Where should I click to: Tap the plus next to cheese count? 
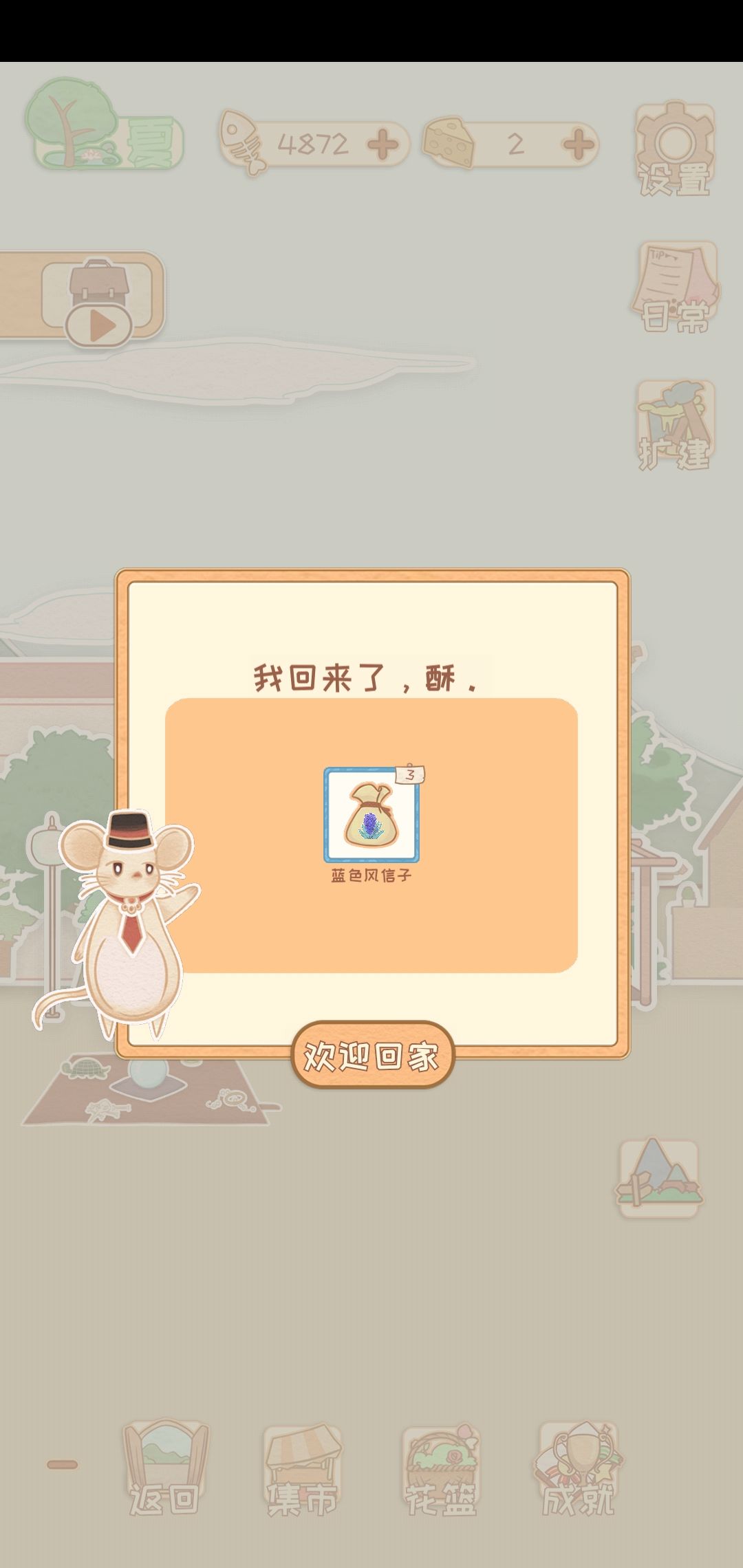[578, 144]
